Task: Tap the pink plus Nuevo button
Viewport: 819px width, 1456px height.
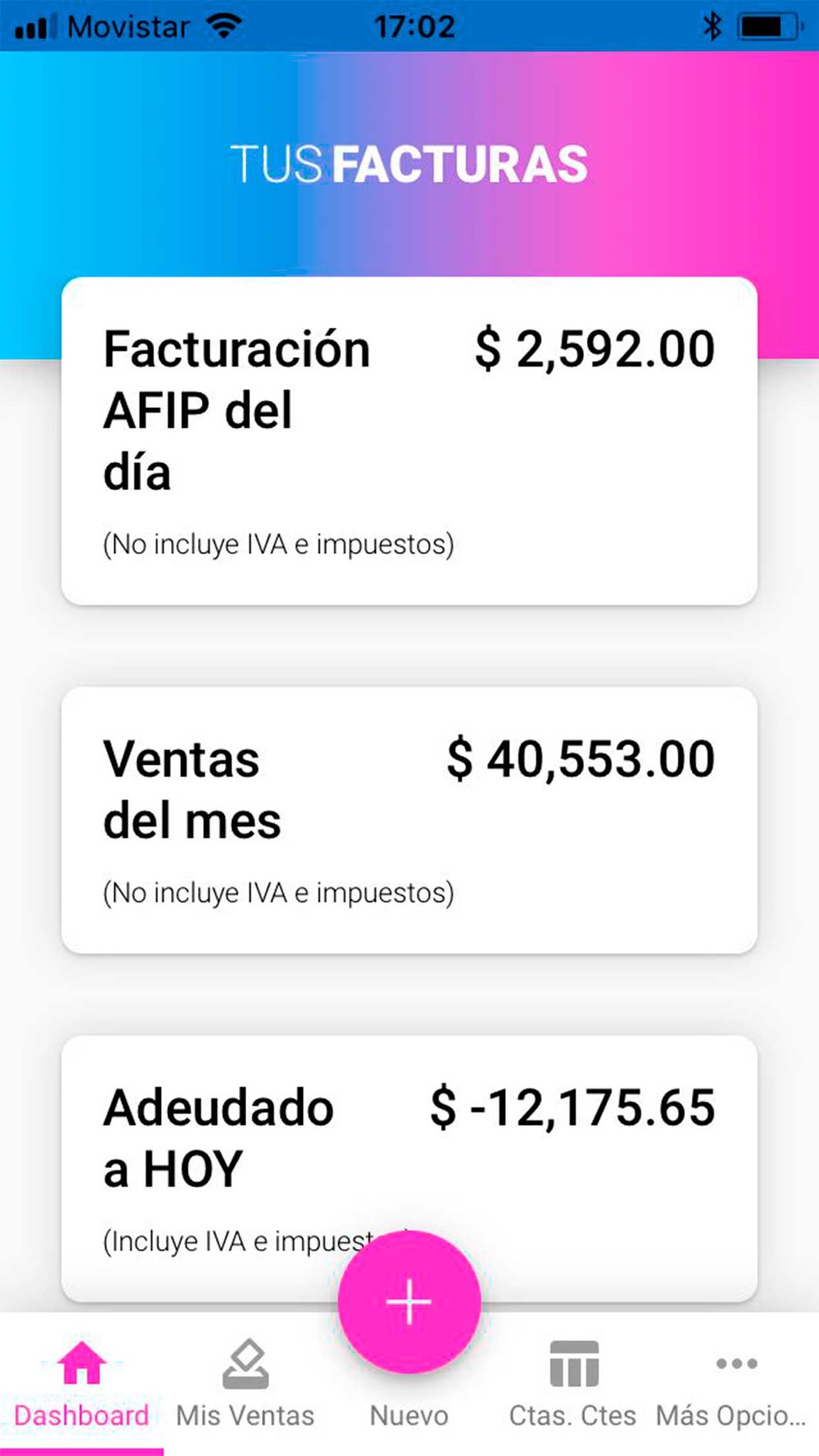Action: pyautogui.click(x=409, y=1301)
